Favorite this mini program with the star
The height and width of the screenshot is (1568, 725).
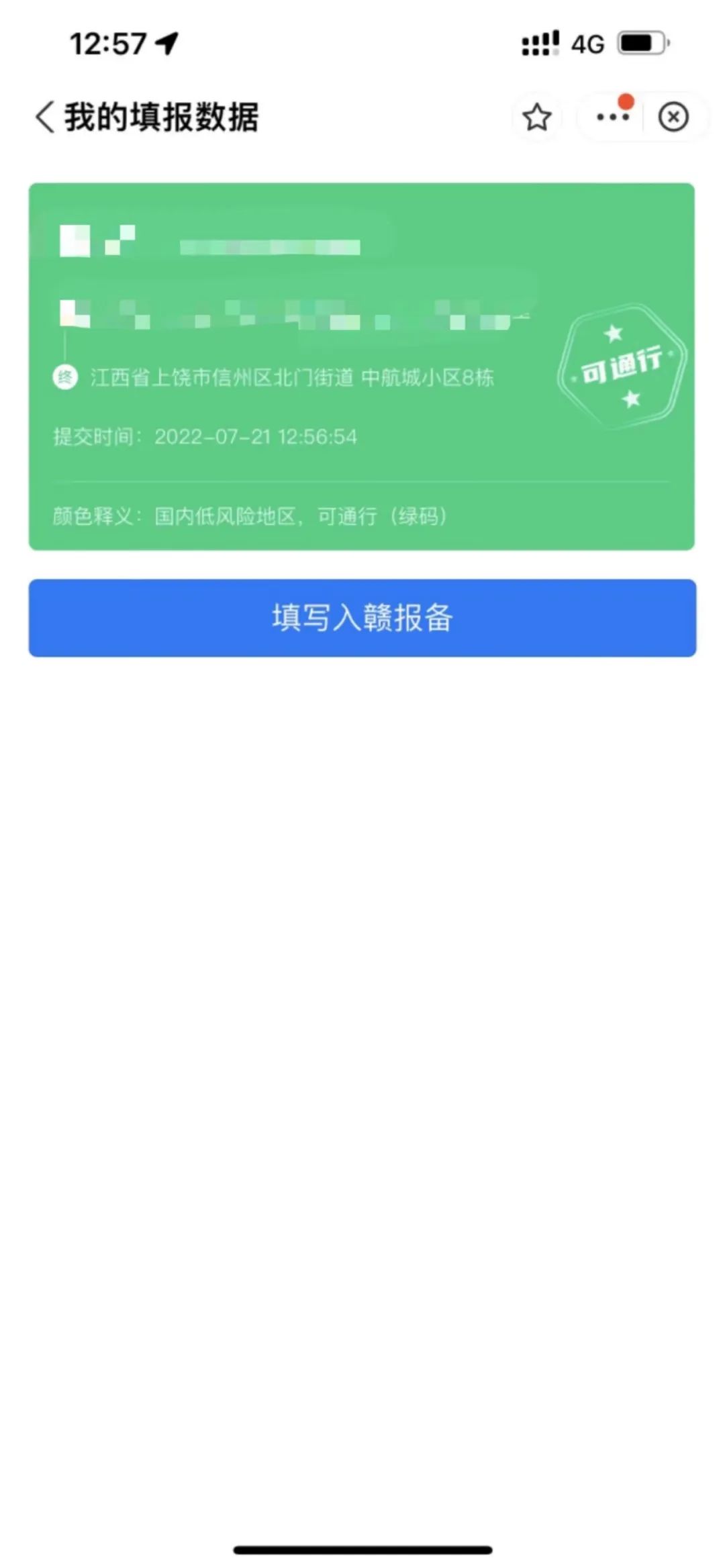pyautogui.click(x=536, y=117)
